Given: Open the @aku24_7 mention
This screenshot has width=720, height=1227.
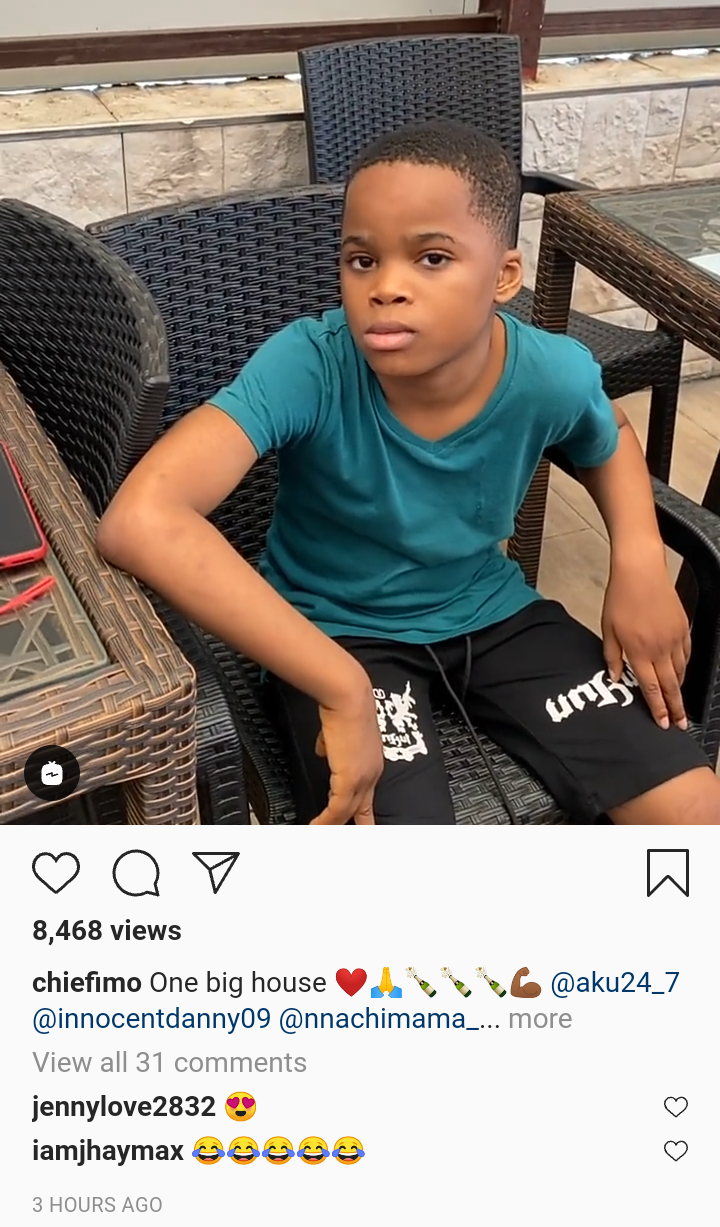Looking at the screenshot, I should coord(615,982).
